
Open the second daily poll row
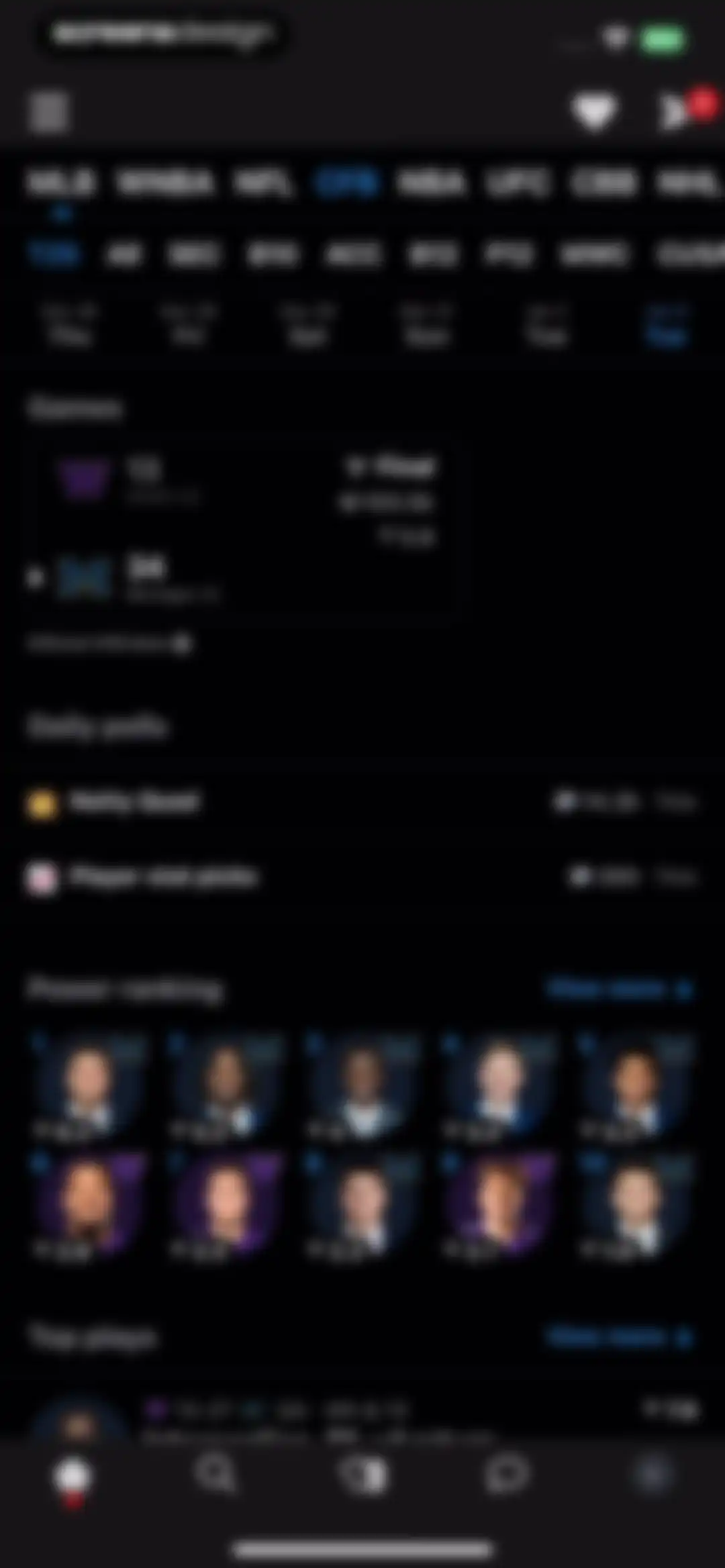click(362, 877)
